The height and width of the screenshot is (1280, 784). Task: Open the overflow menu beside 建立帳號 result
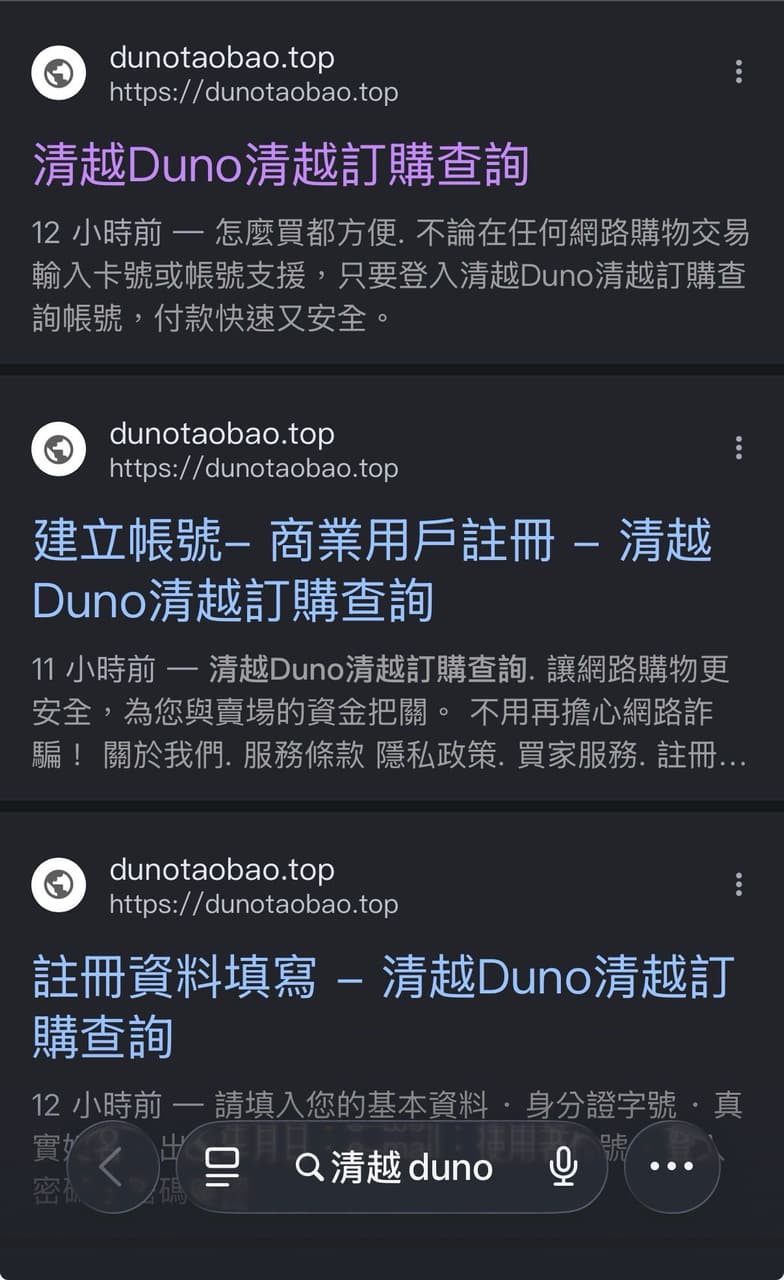pos(738,447)
